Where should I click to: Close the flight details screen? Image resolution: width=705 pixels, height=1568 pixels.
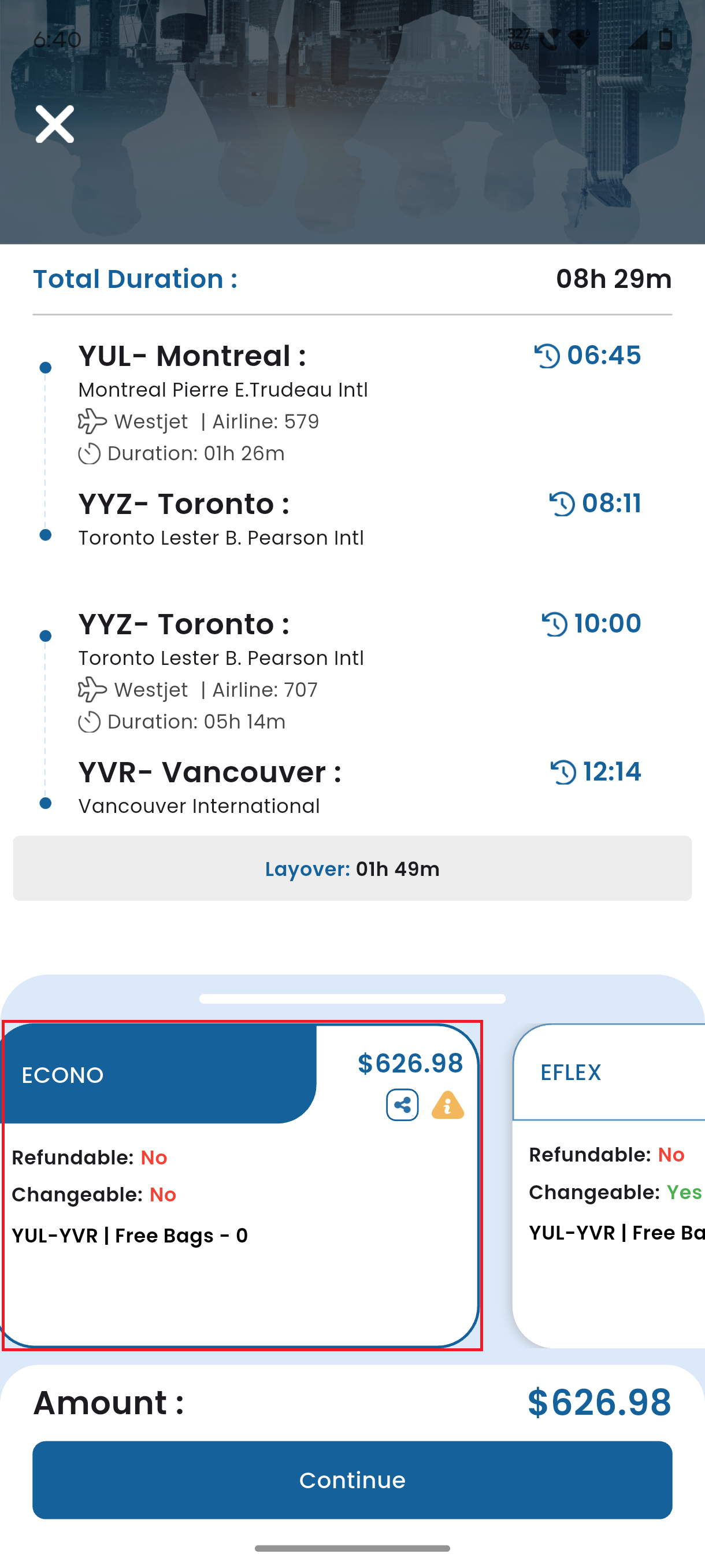55,124
